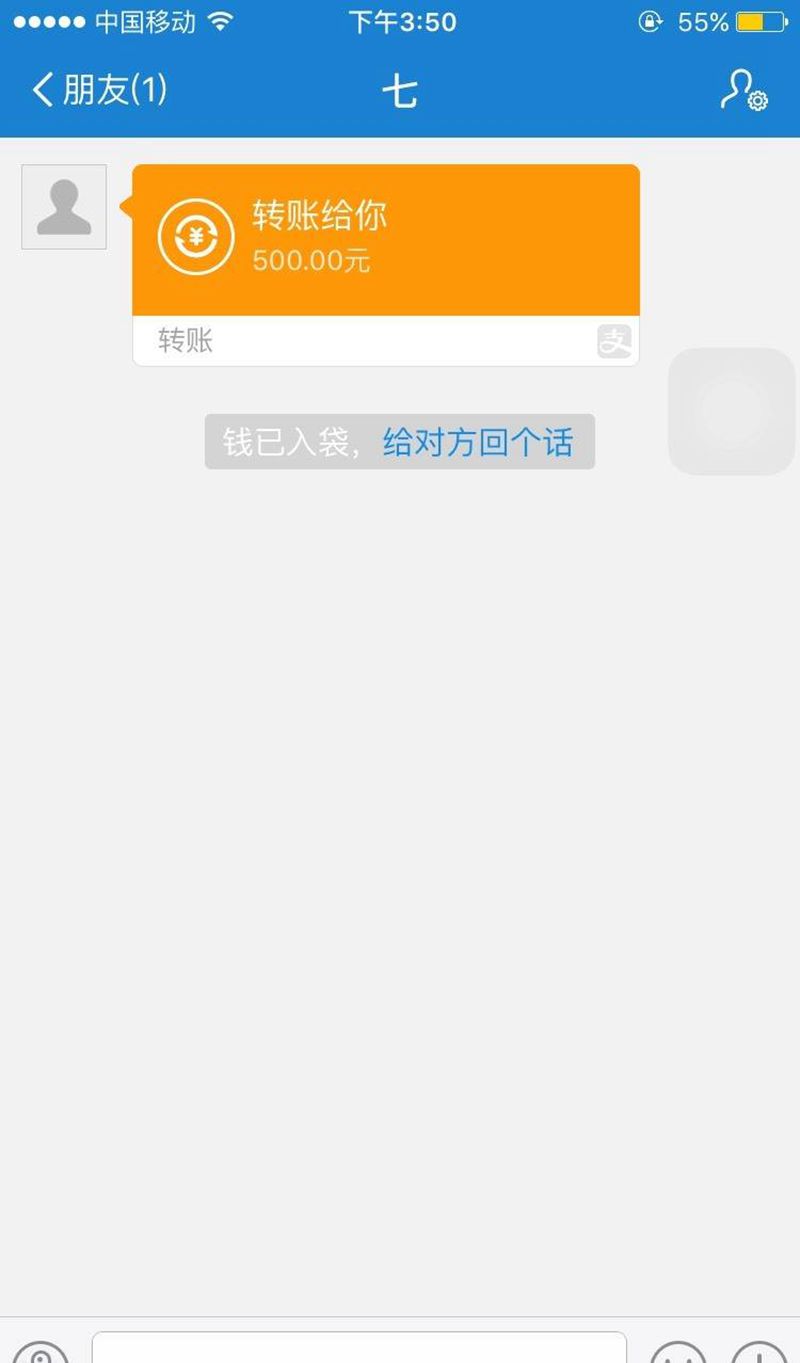View the sender's profile avatar
The width and height of the screenshot is (800, 1363).
pos(64,207)
